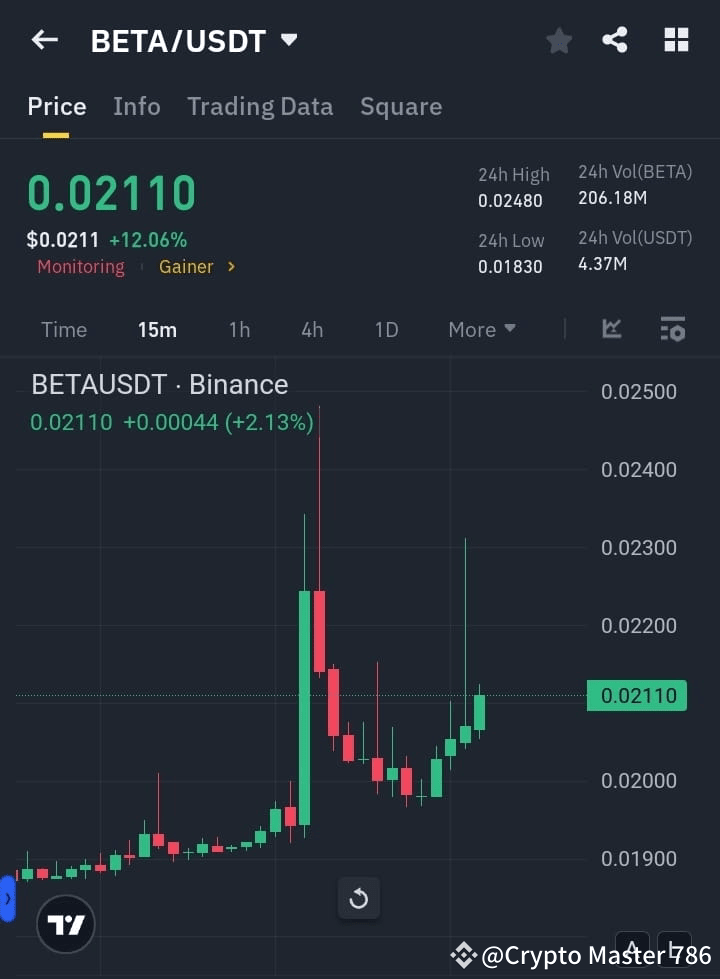Select the 1D timeframe
The height and width of the screenshot is (979, 720).
(x=386, y=329)
